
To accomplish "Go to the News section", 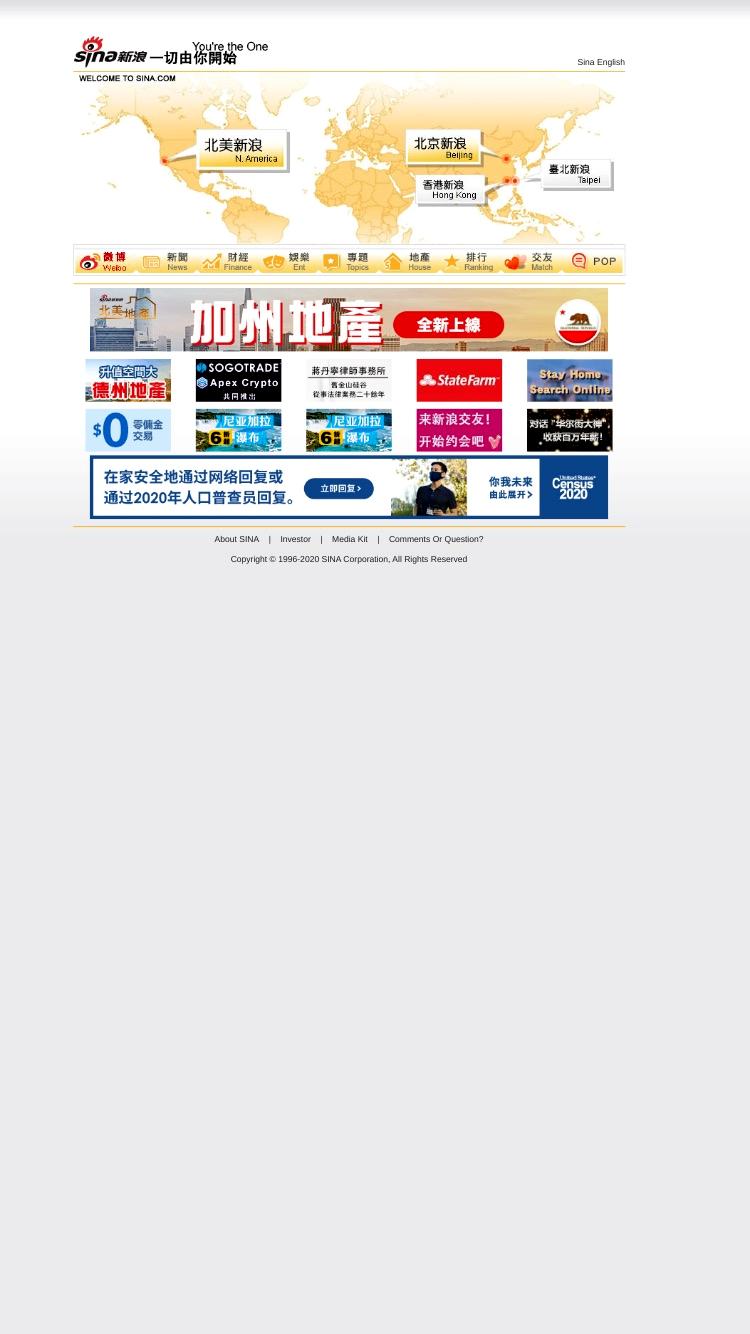I will click(166, 261).
